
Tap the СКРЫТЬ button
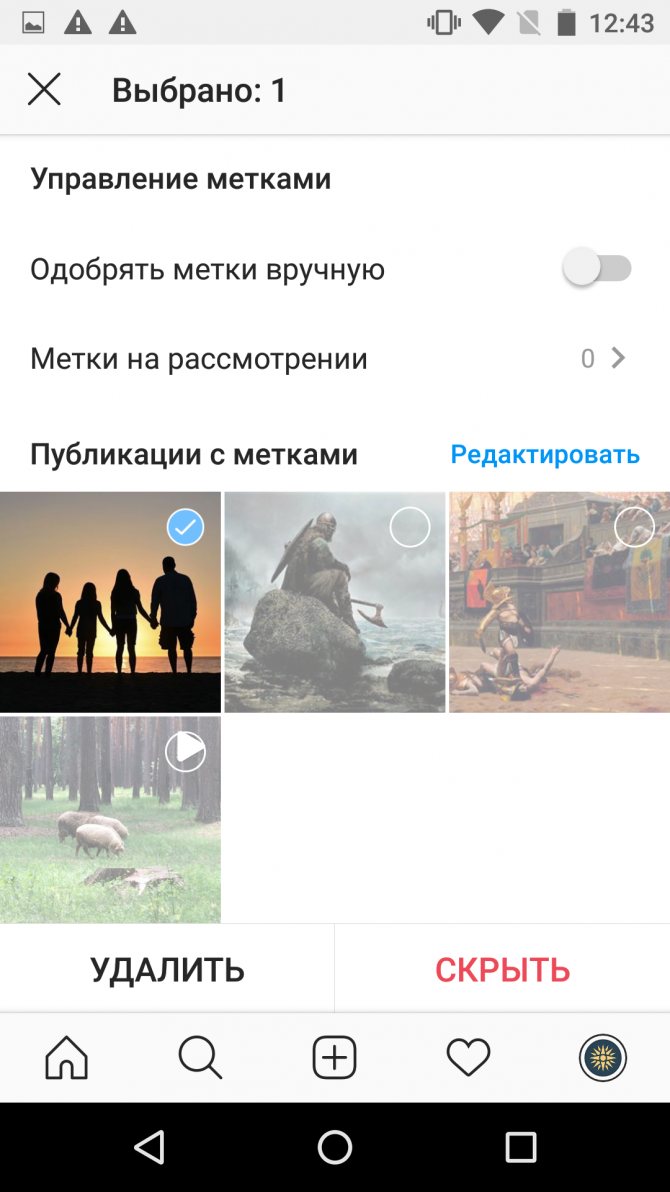click(x=502, y=969)
